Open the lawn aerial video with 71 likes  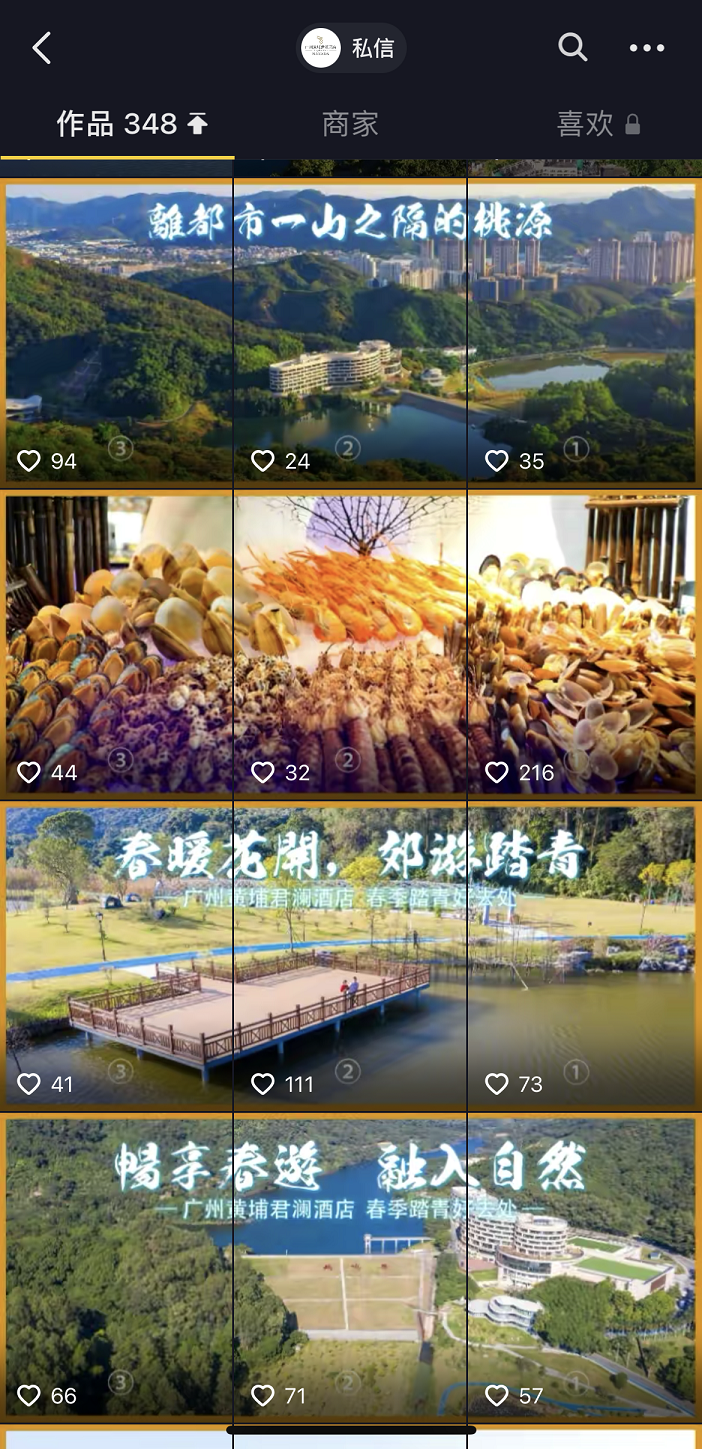(350, 1268)
